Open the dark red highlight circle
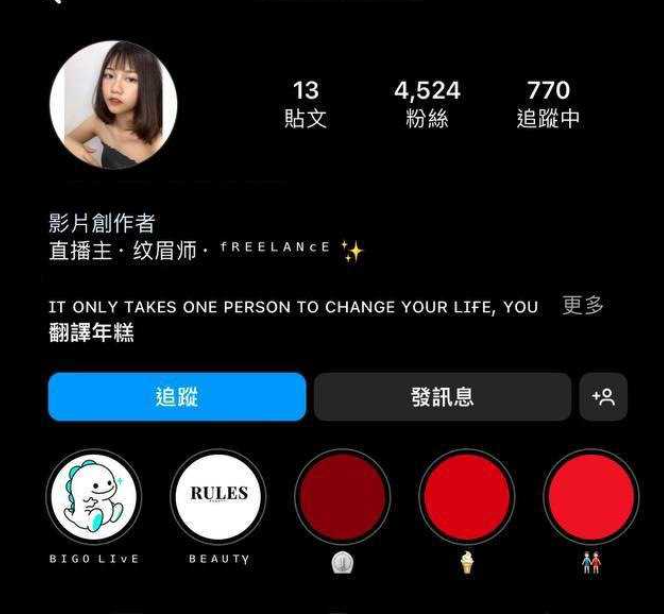 coord(342,497)
